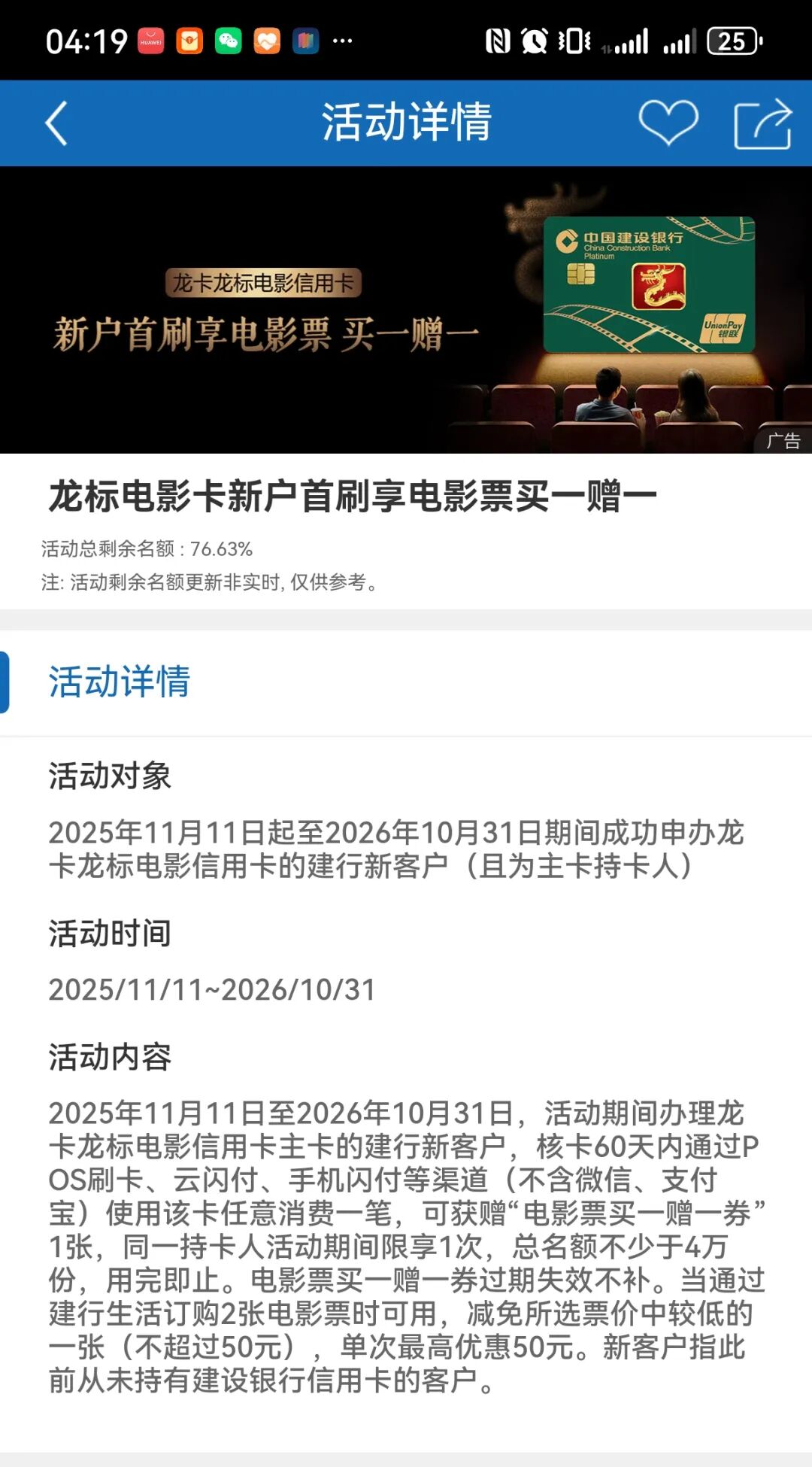Image resolution: width=812 pixels, height=1467 pixels.
Task: Share this activity
Action: point(762,124)
